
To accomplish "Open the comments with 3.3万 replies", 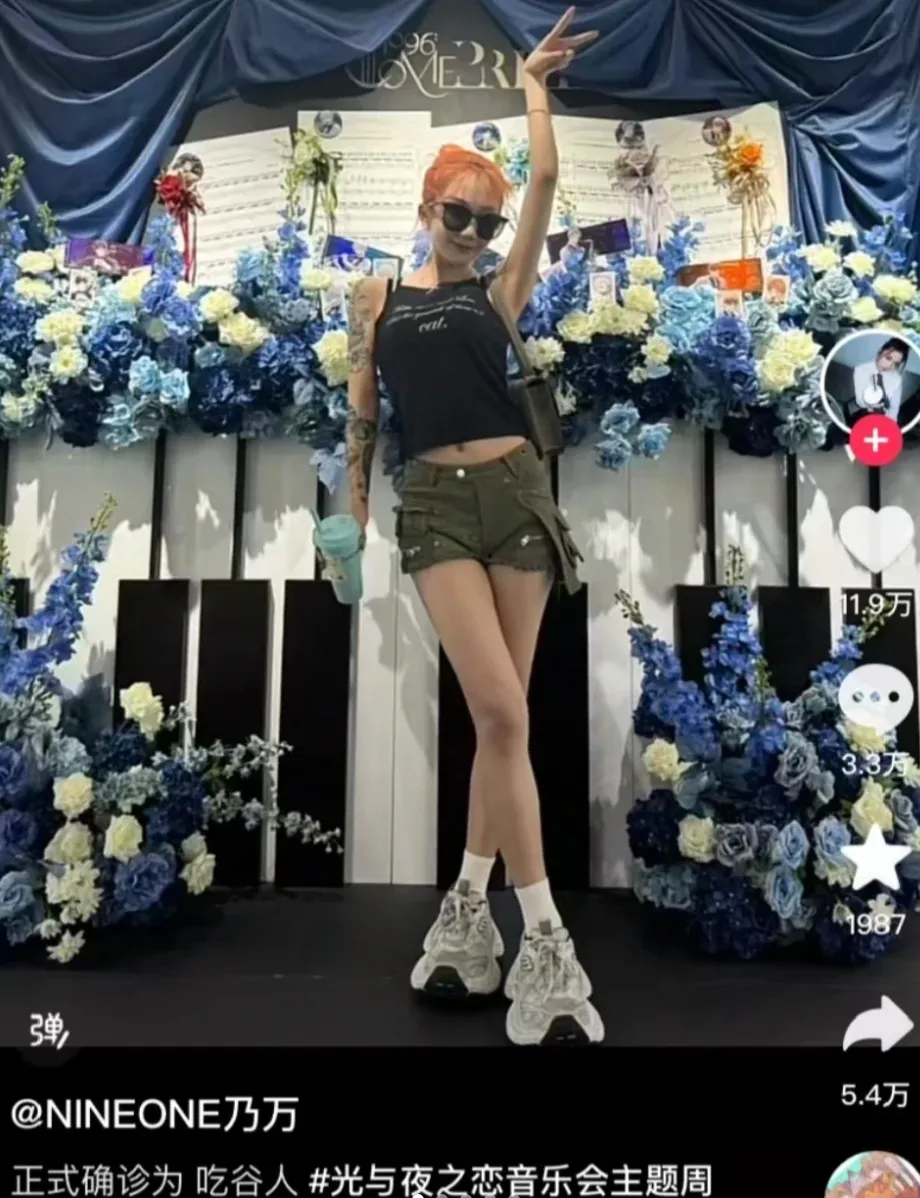I will (x=876, y=698).
